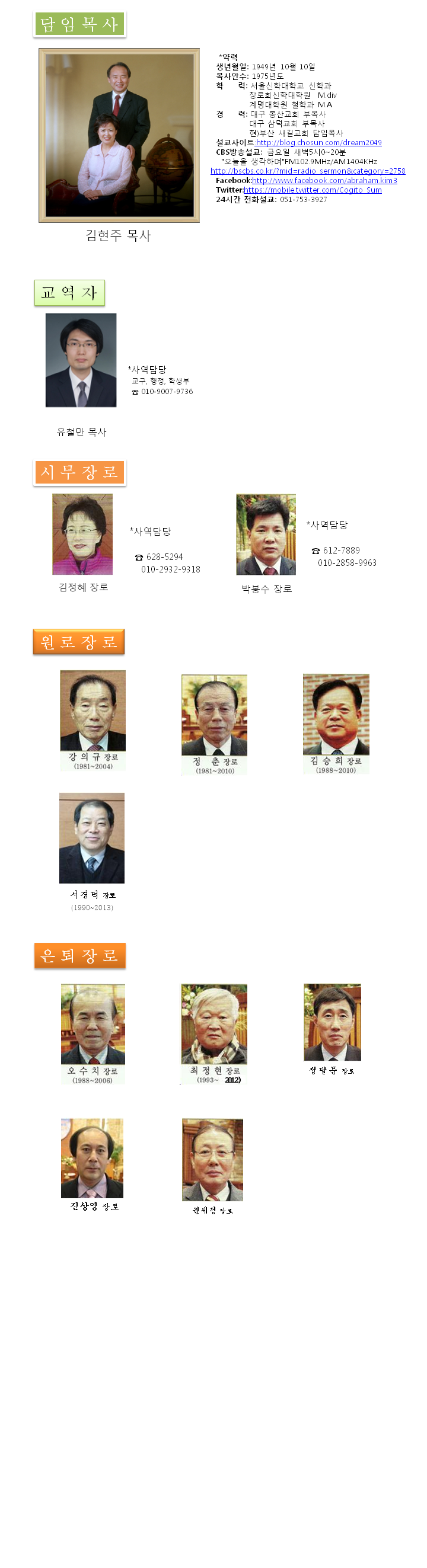Open the blog.chosun.com sermon site link
Image resolution: width=427 pixels, height=1568 pixels.
tap(318, 142)
